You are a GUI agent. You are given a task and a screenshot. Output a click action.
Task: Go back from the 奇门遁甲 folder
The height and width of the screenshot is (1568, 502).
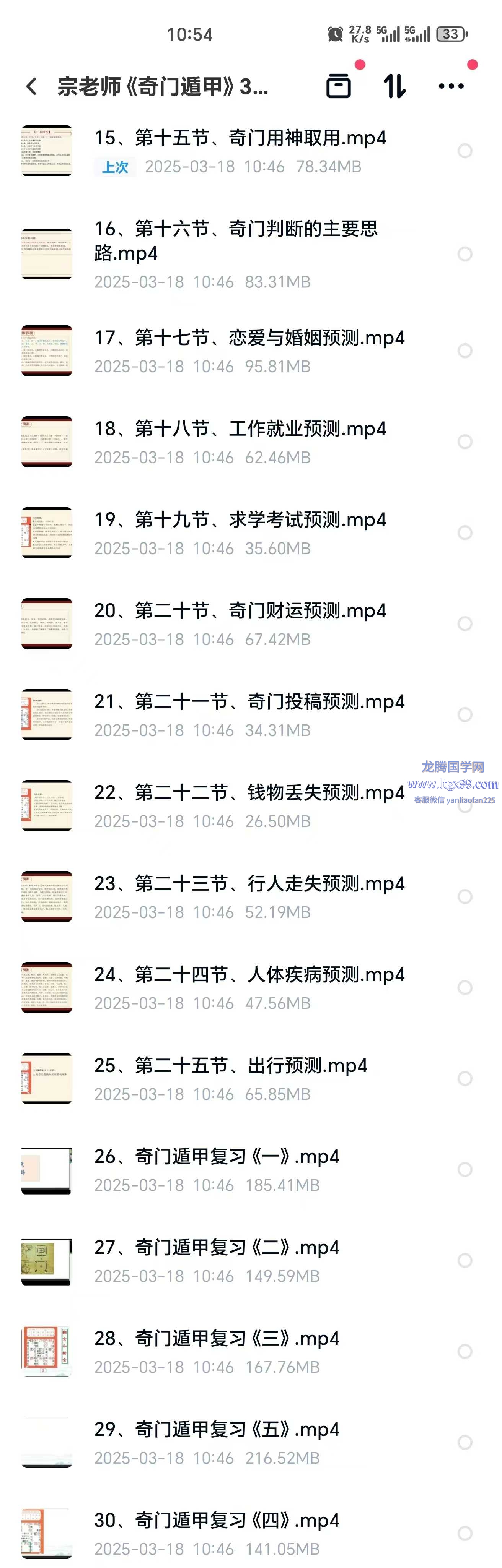click(32, 86)
